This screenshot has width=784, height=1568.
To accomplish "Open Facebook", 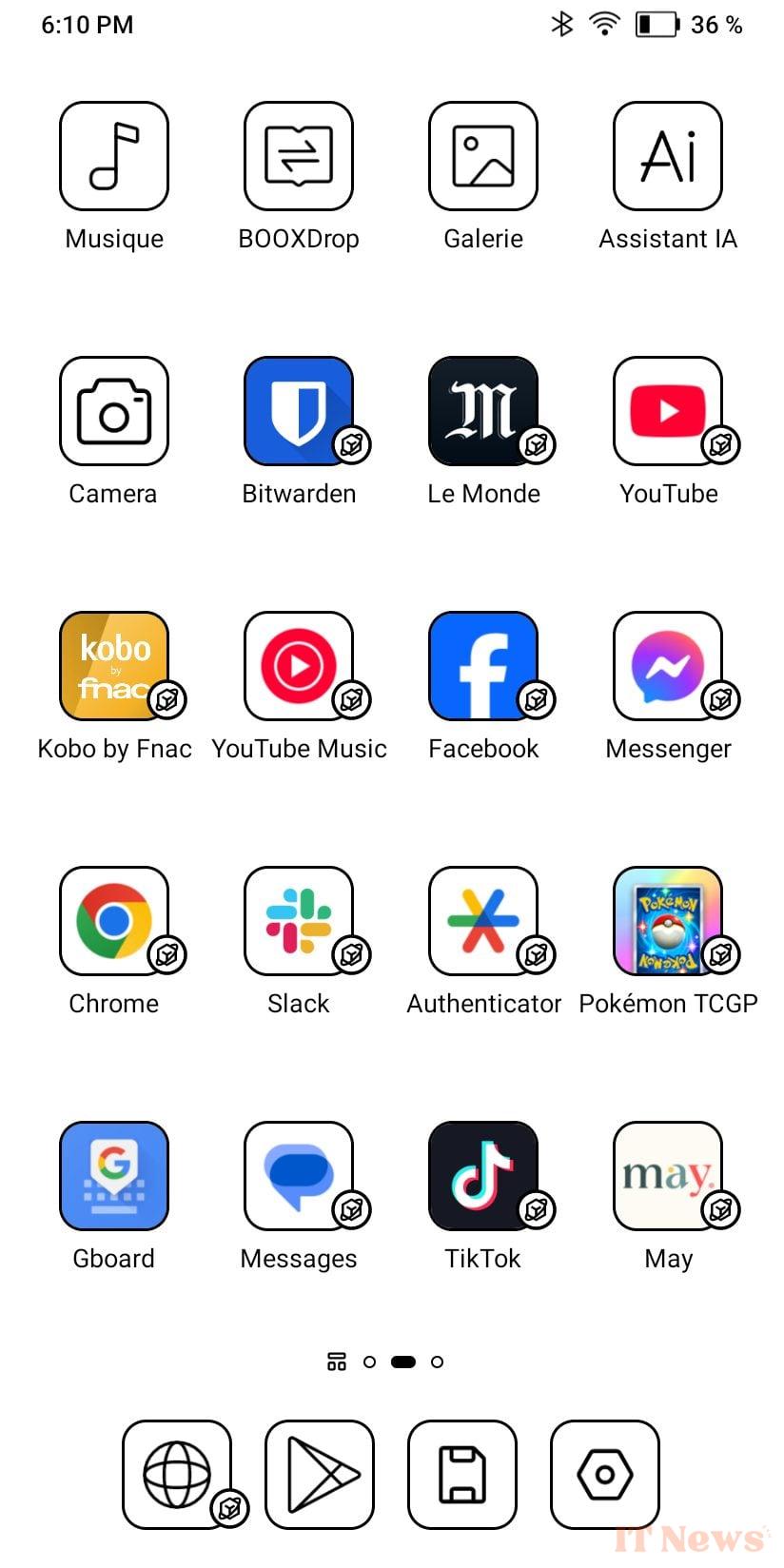I will tap(483, 666).
